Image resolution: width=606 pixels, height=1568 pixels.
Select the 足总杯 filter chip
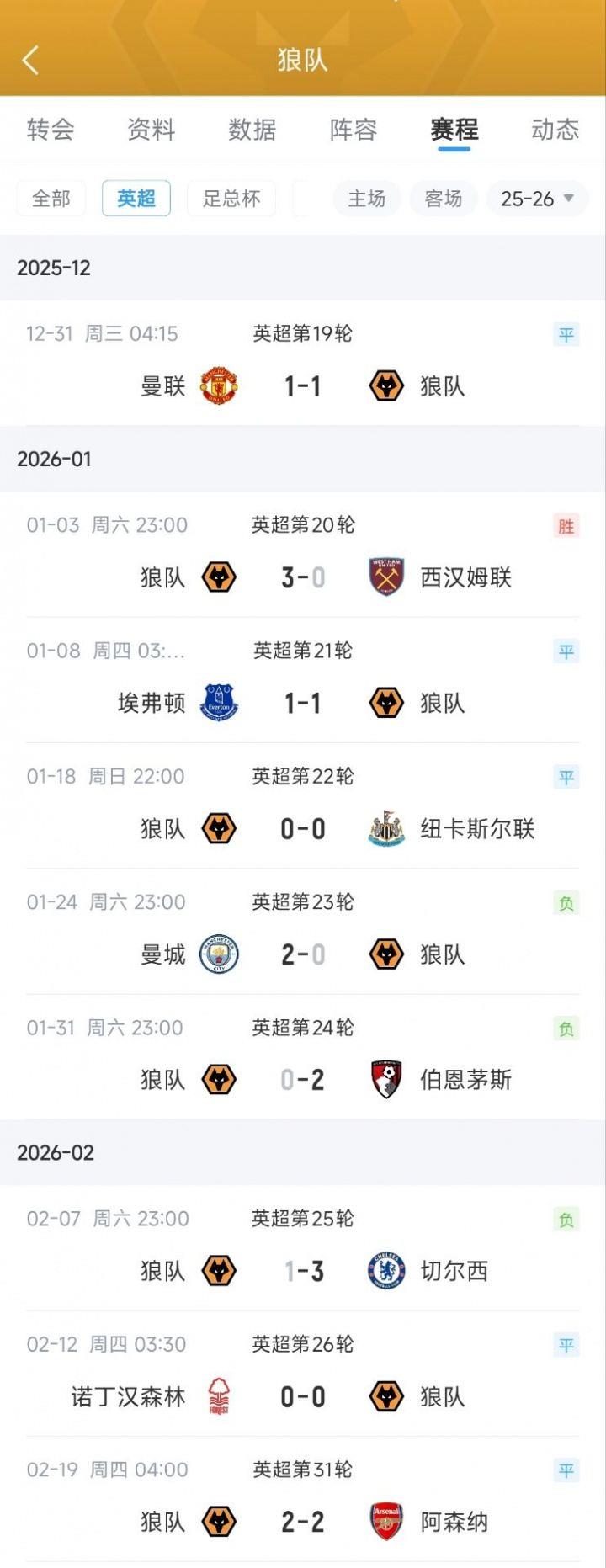tap(231, 199)
